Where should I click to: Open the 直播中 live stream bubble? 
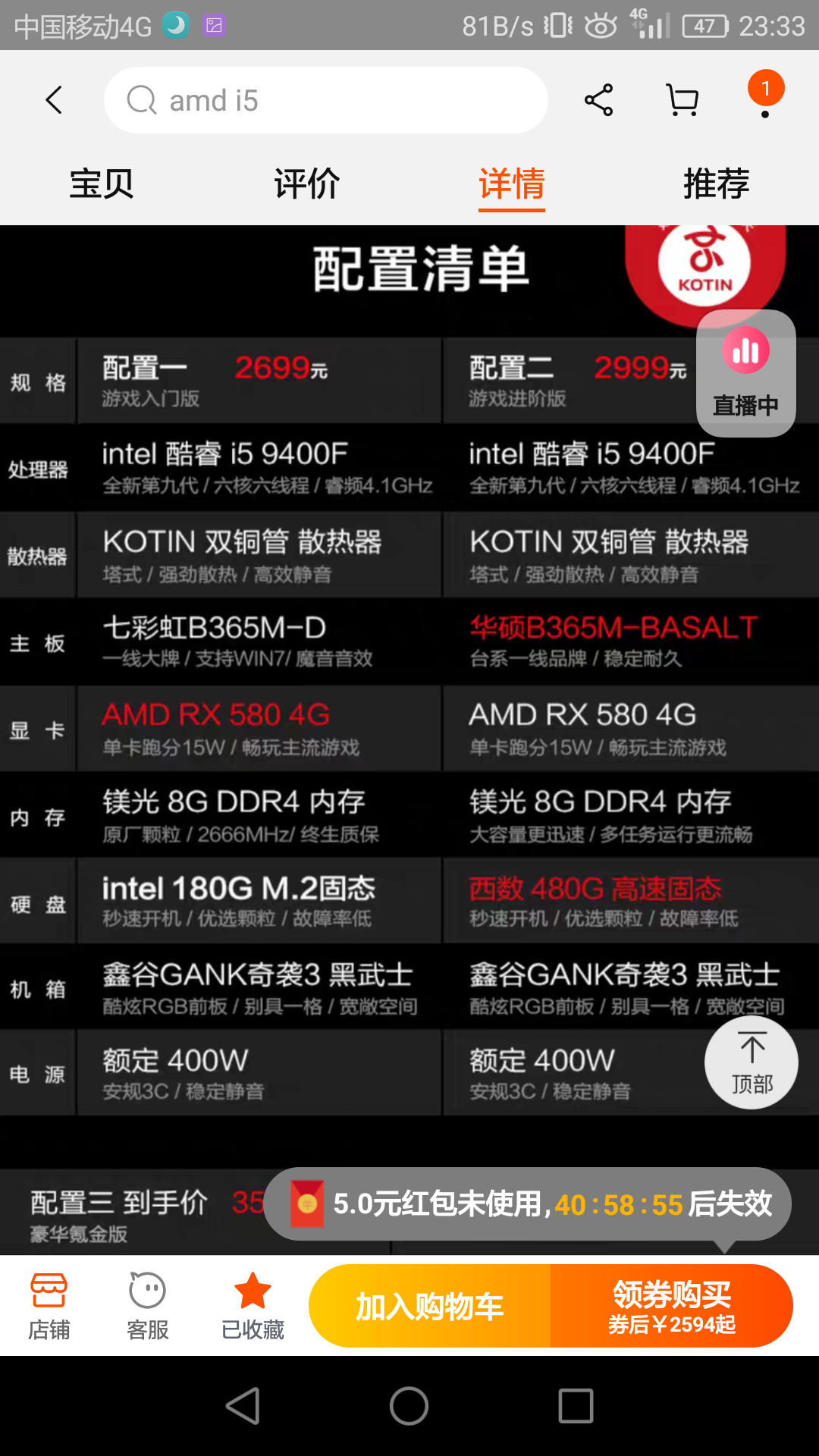click(746, 373)
